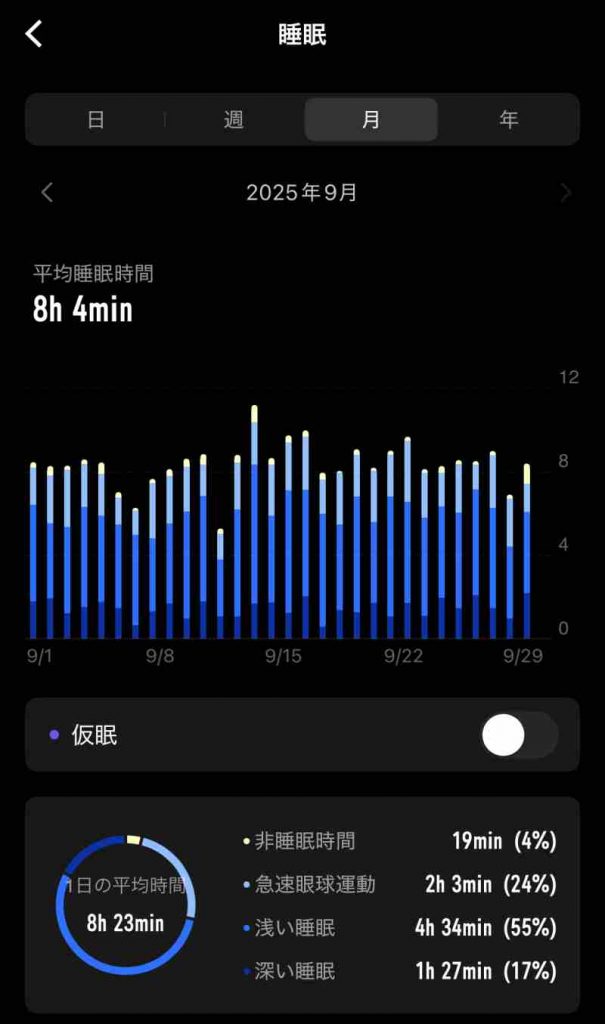Go back from the 睡眠 screen

point(34,35)
